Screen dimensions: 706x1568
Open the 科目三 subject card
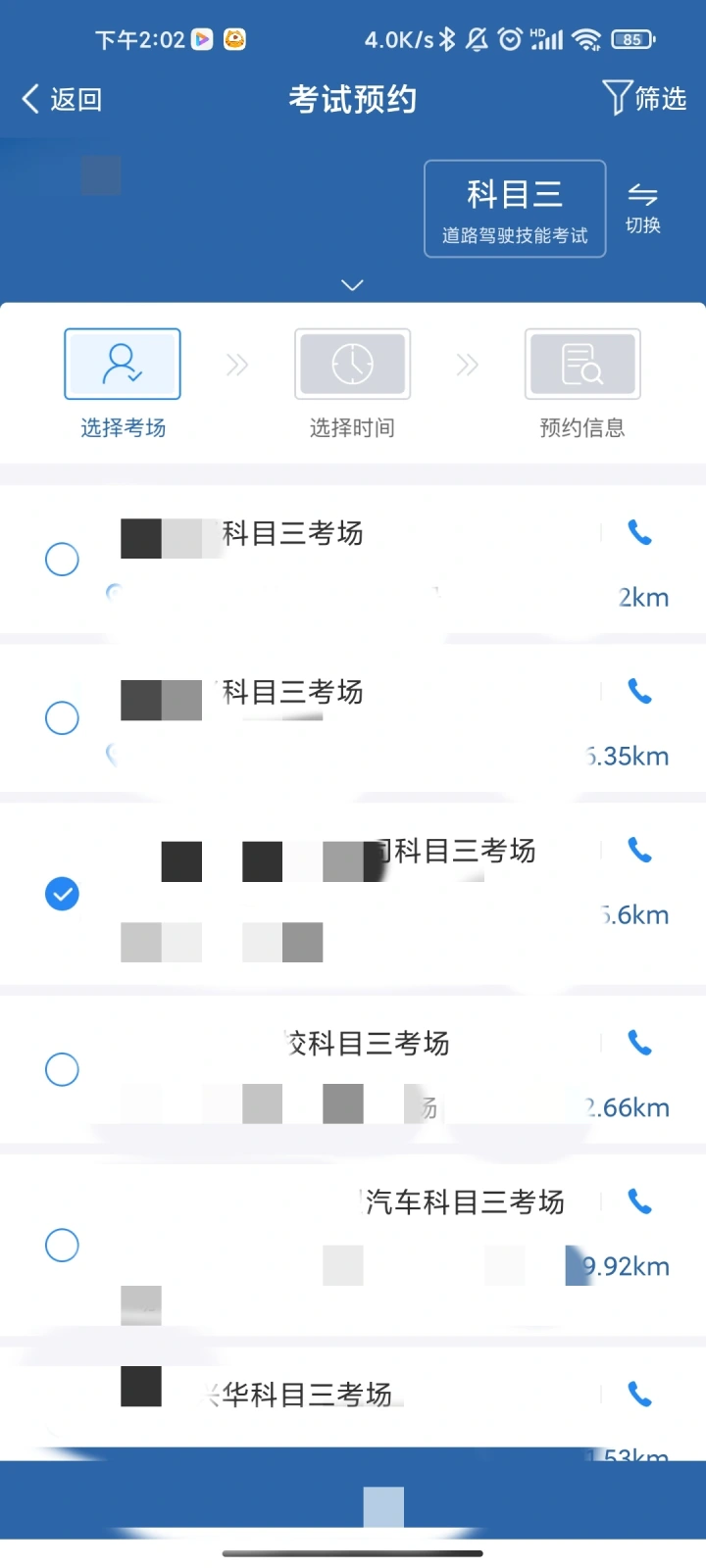(515, 209)
